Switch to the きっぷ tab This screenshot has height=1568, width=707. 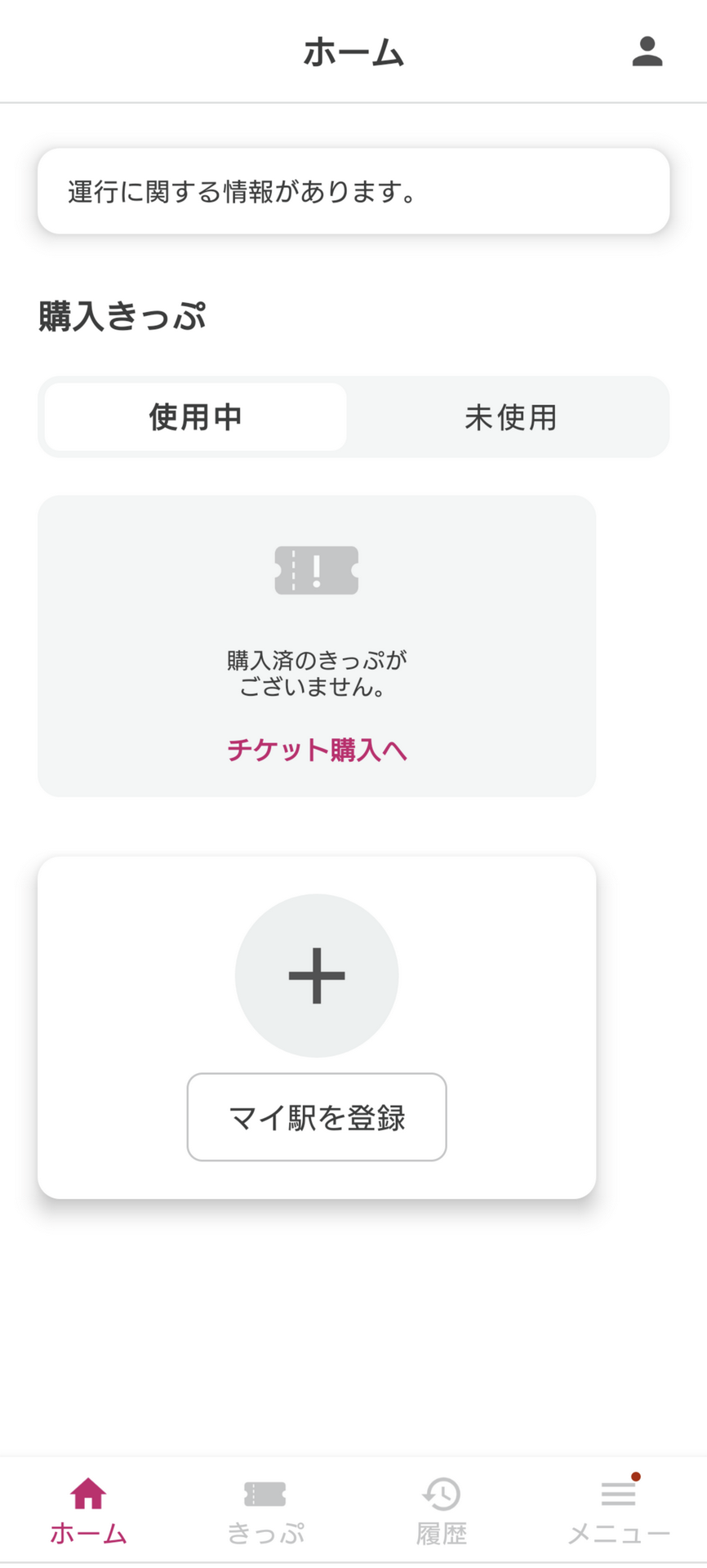(265, 1510)
